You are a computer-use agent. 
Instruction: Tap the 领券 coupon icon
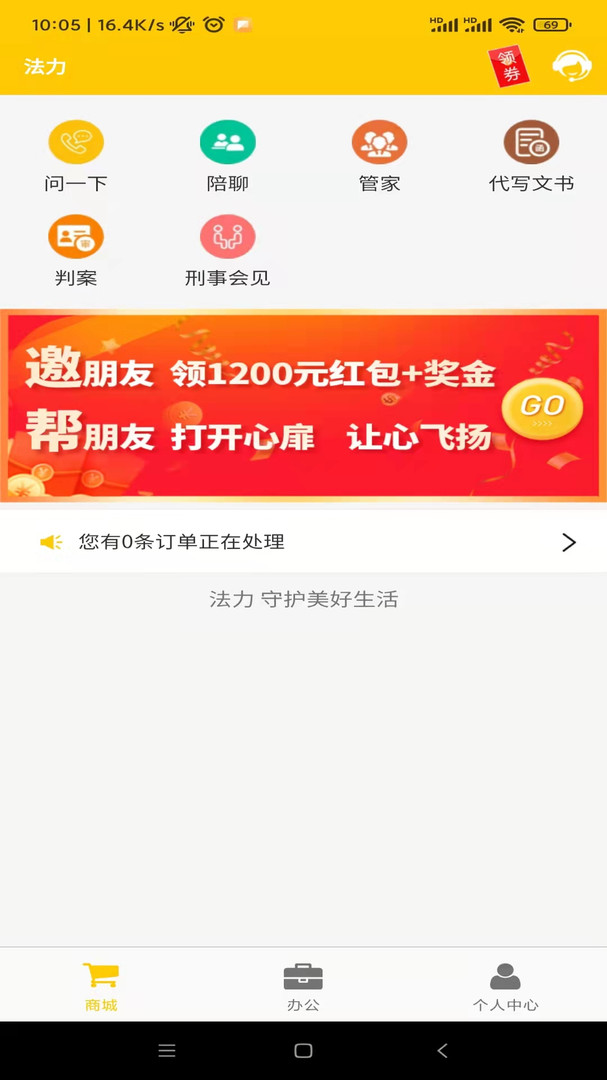click(x=509, y=67)
